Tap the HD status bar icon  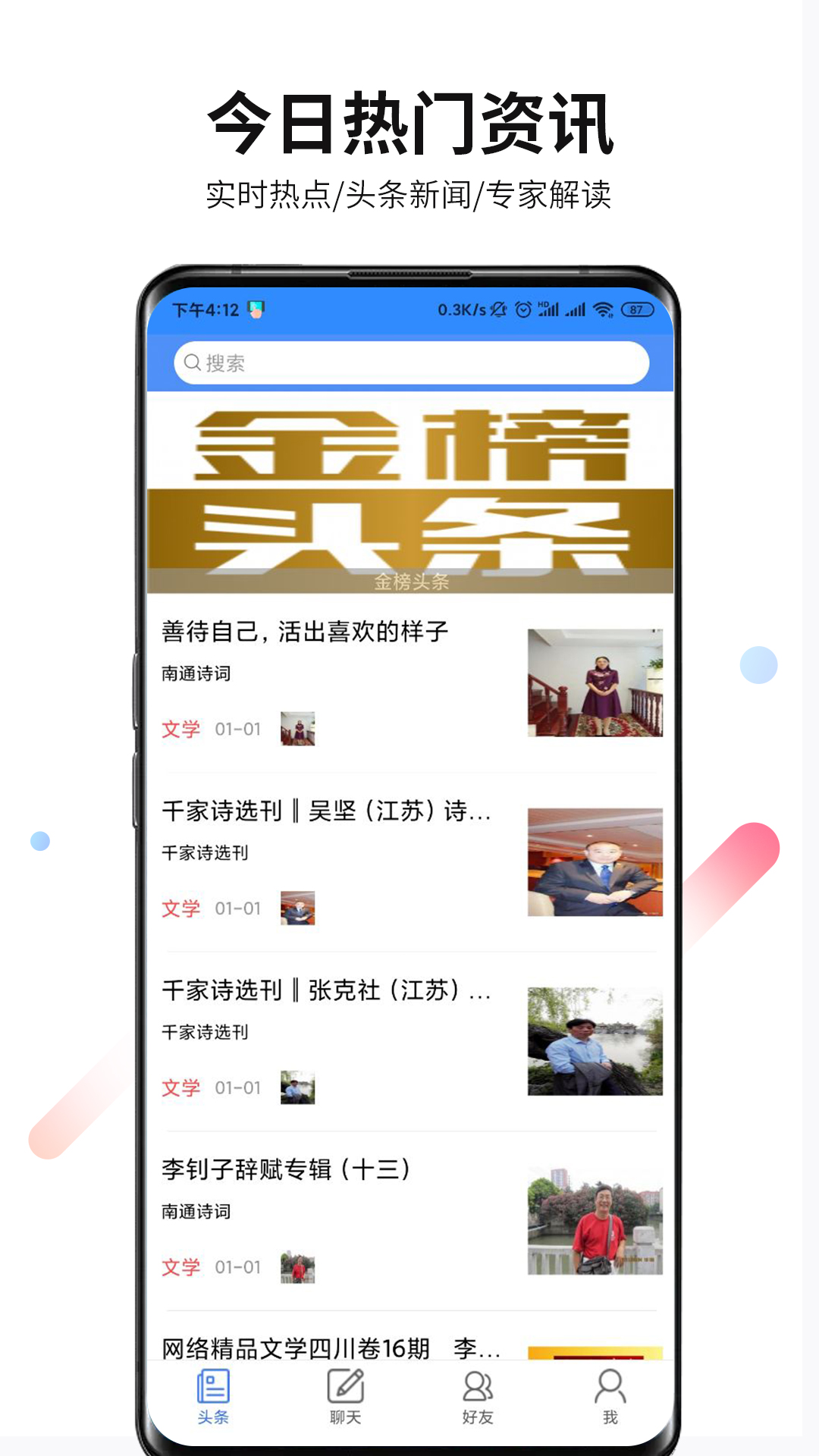[548, 309]
